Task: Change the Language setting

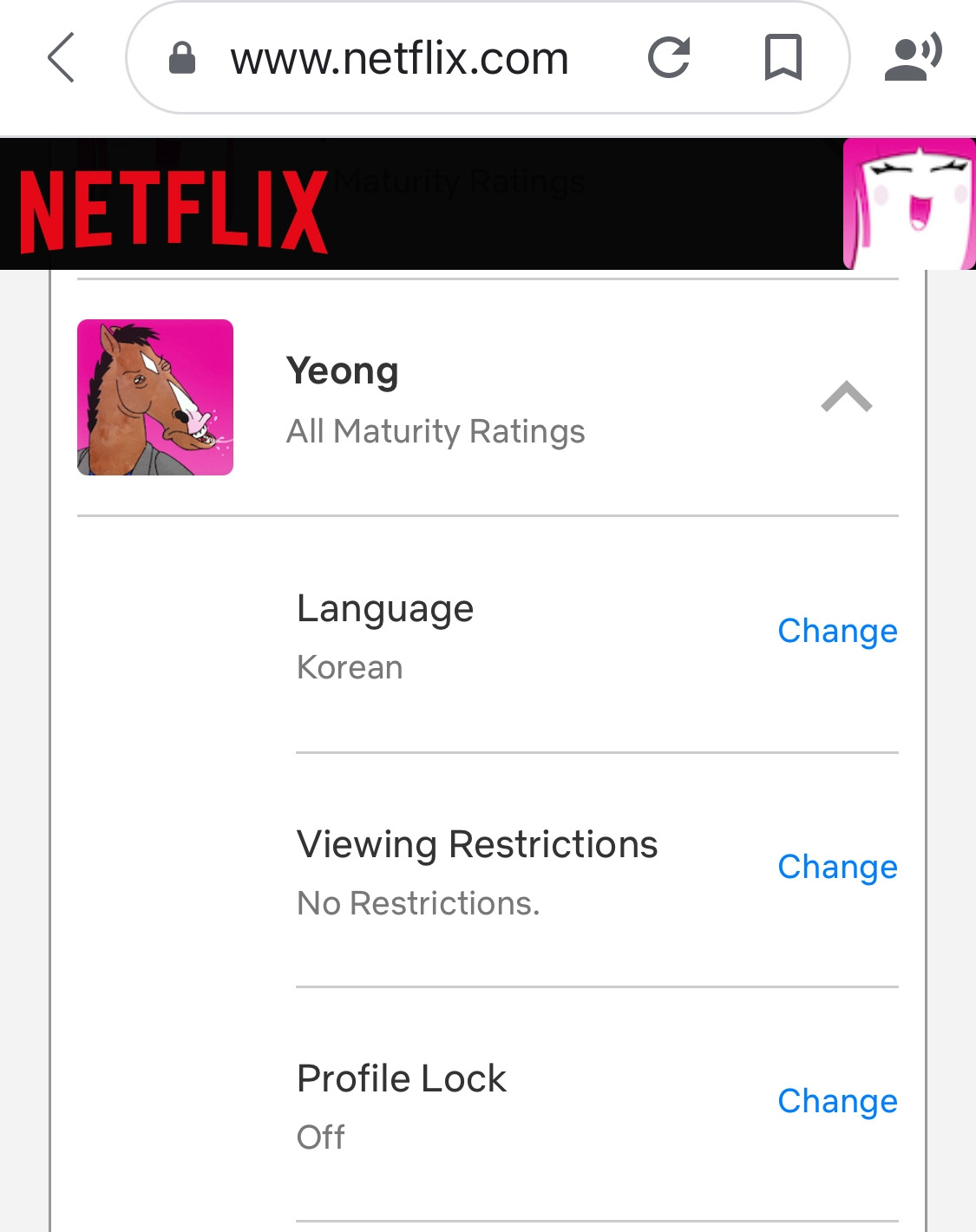Action: pos(837,631)
